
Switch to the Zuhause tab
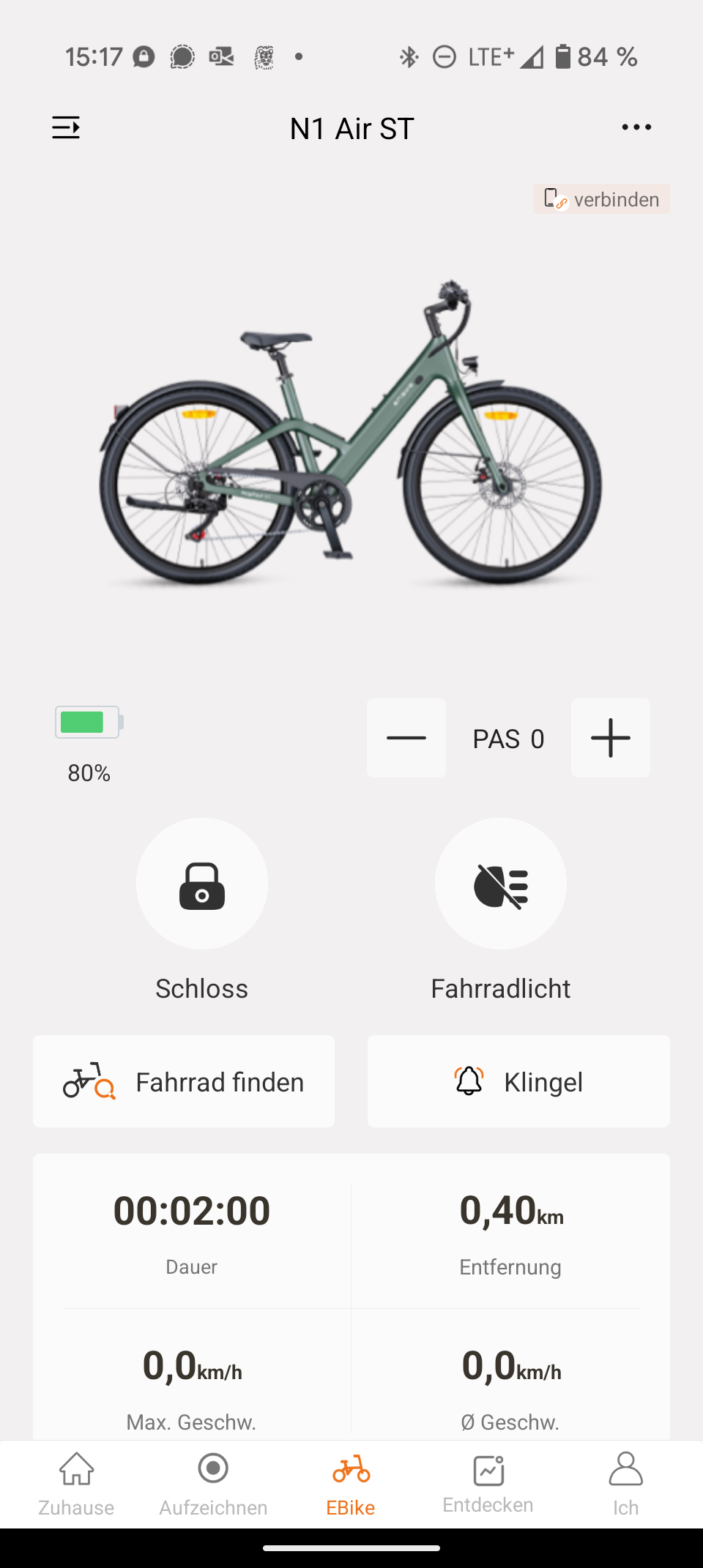[x=76, y=1485]
